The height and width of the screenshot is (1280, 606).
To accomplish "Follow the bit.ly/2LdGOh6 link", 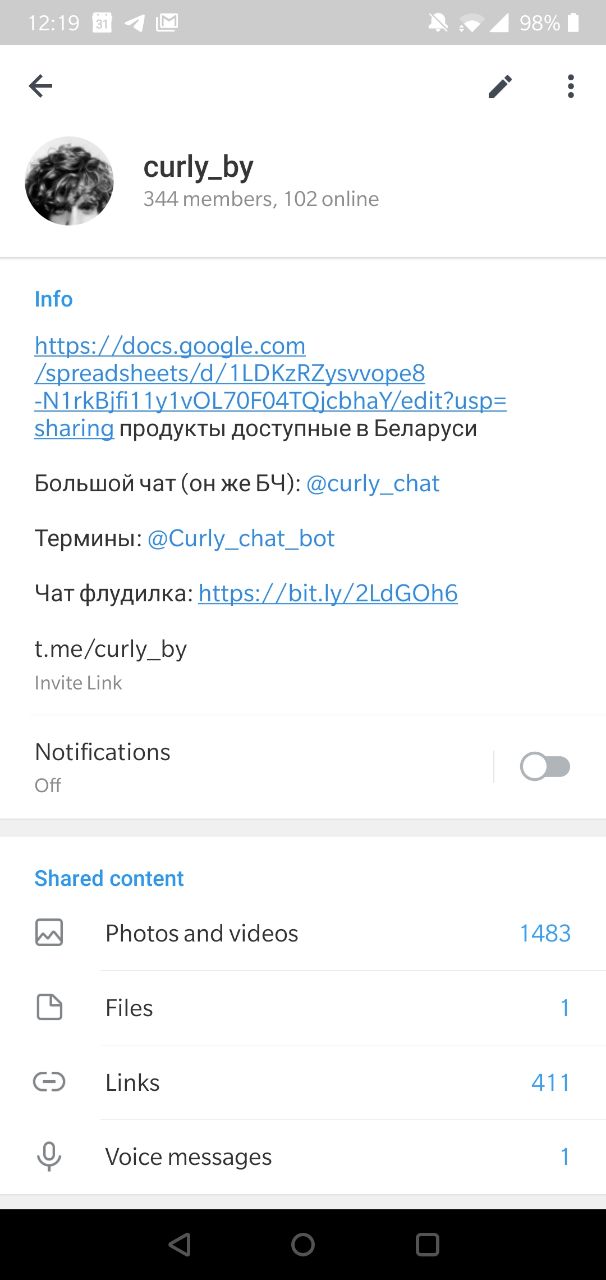I will tap(328, 593).
